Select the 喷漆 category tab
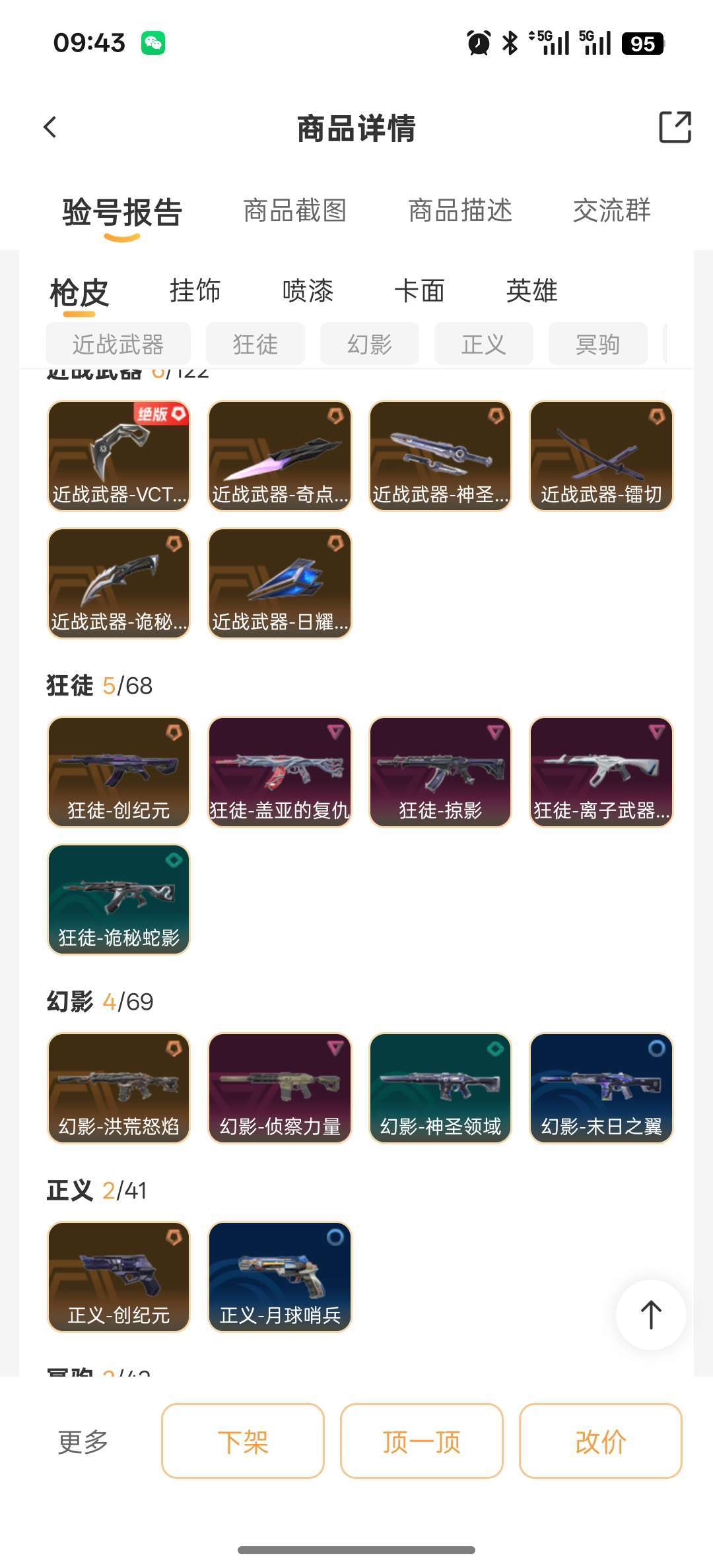Image resolution: width=713 pixels, height=1568 pixels. coord(308,291)
